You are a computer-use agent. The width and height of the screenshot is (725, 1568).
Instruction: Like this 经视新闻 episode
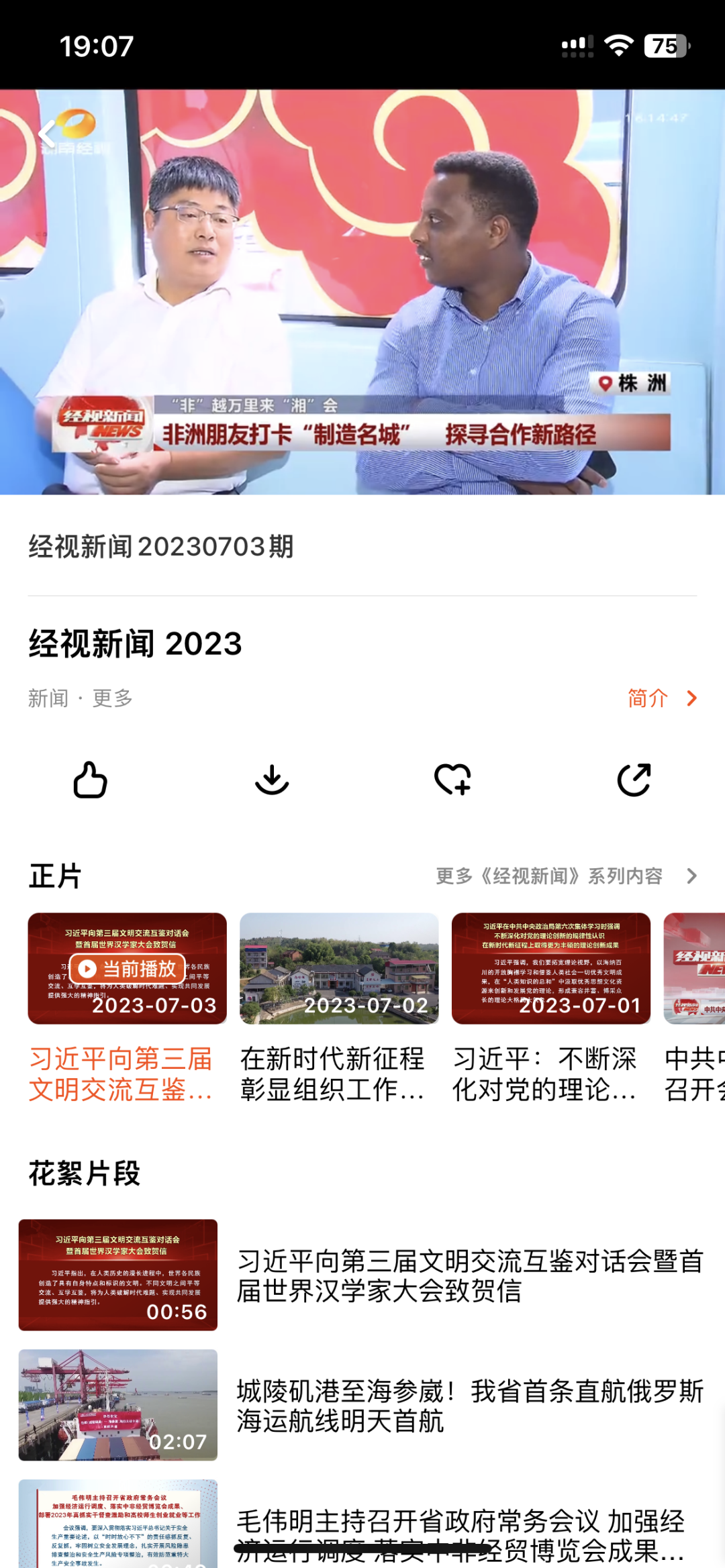pyautogui.click(x=90, y=780)
